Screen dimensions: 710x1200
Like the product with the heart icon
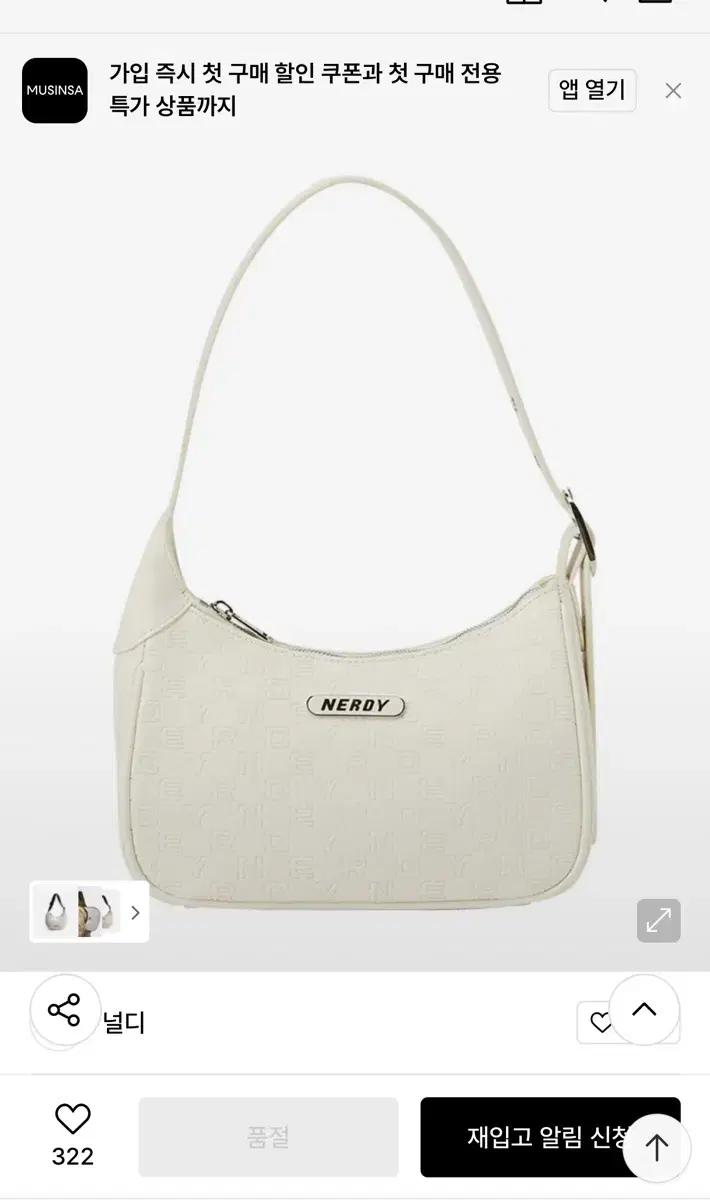(72, 1118)
